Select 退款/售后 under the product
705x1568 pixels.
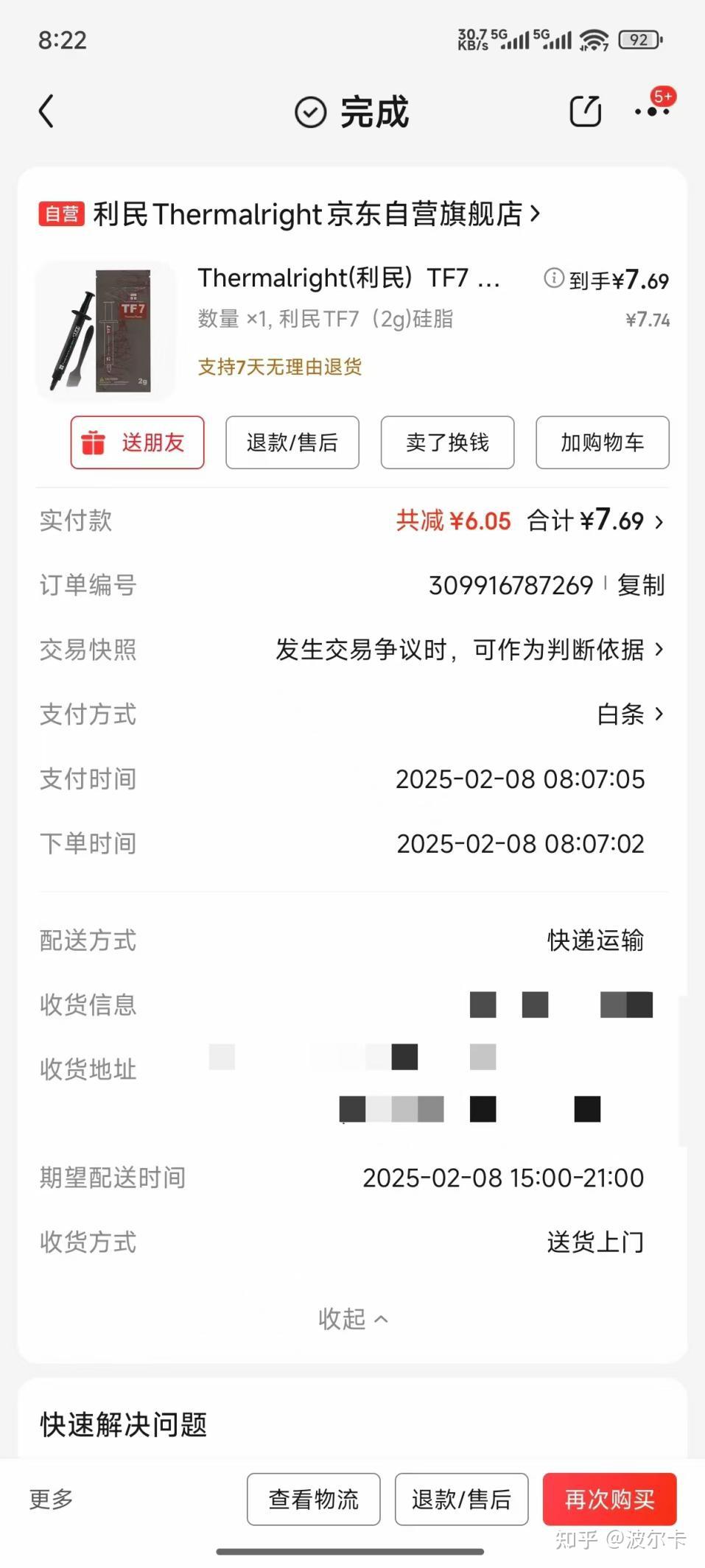point(292,443)
